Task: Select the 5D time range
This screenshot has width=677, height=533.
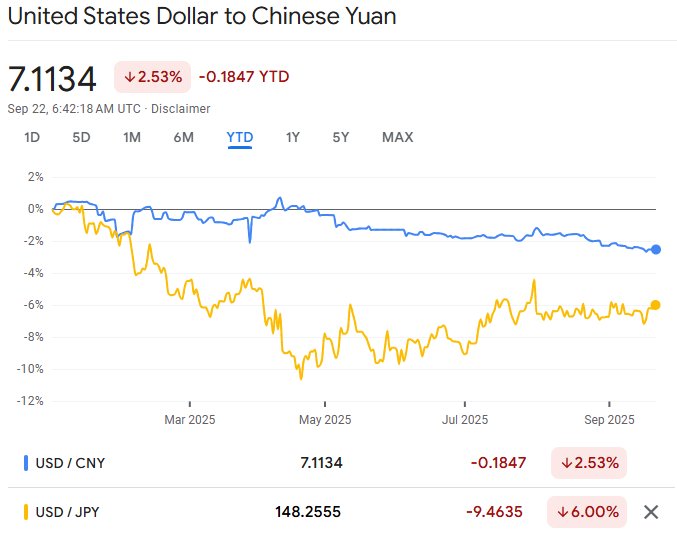Action: (81, 137)
